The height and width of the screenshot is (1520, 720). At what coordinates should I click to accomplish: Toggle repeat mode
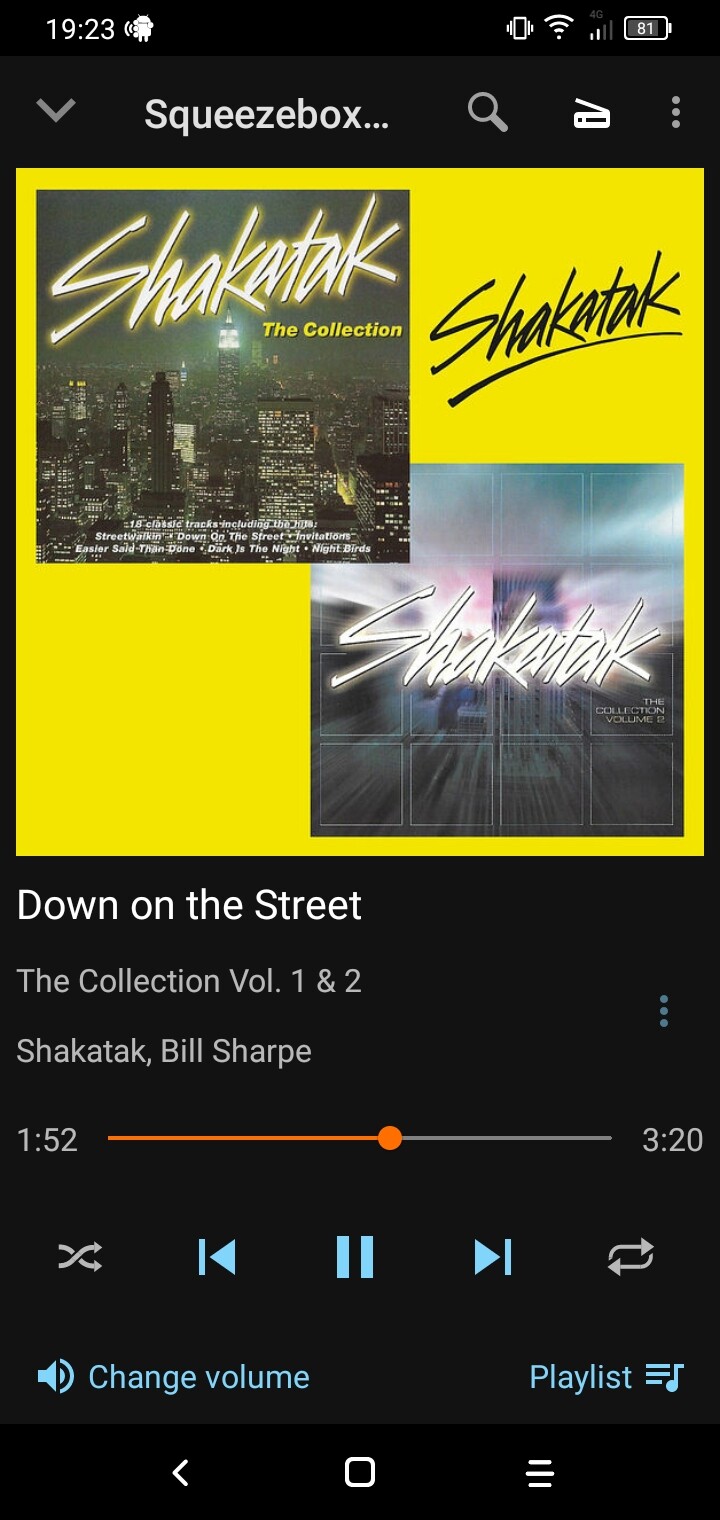[631, 1256]
